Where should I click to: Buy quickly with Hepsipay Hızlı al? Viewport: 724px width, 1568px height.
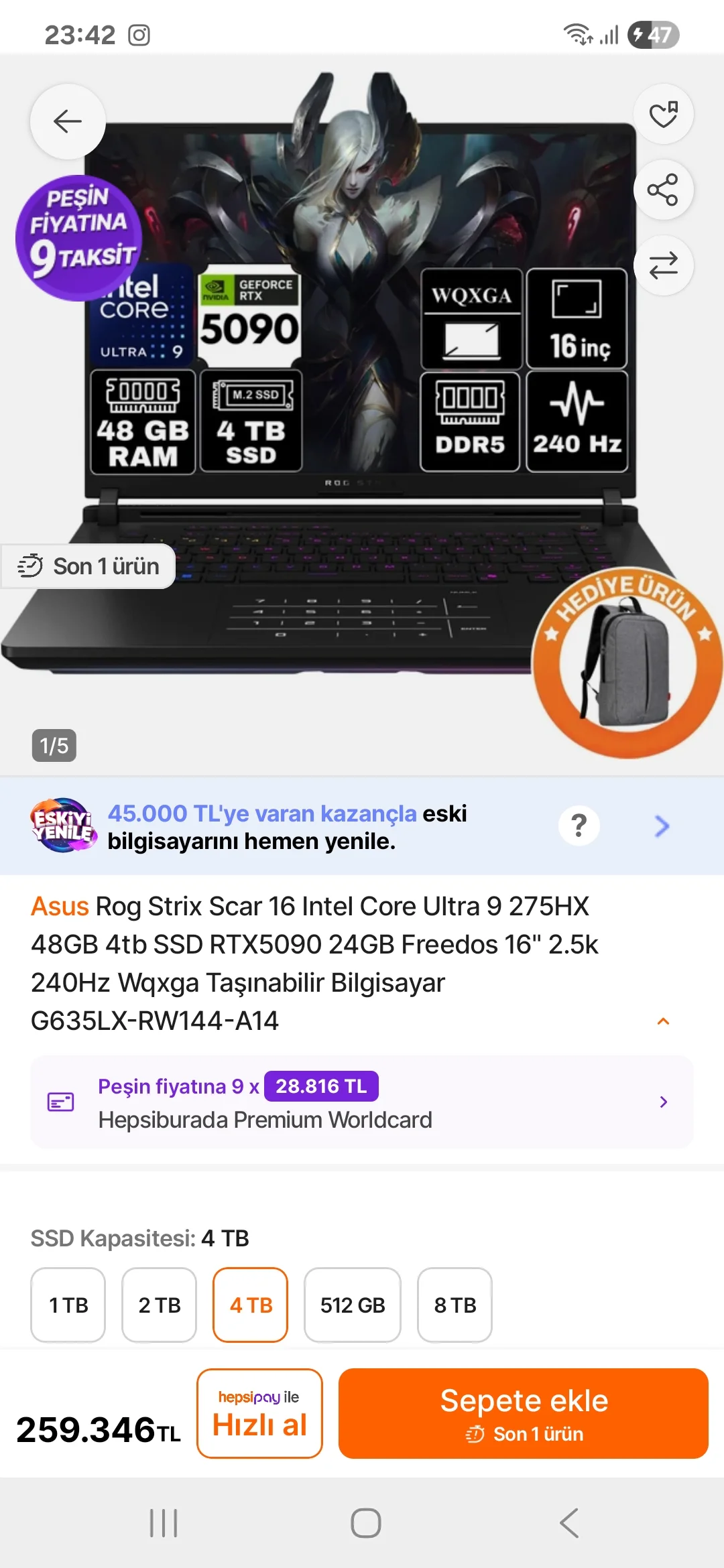(259, 1413)
